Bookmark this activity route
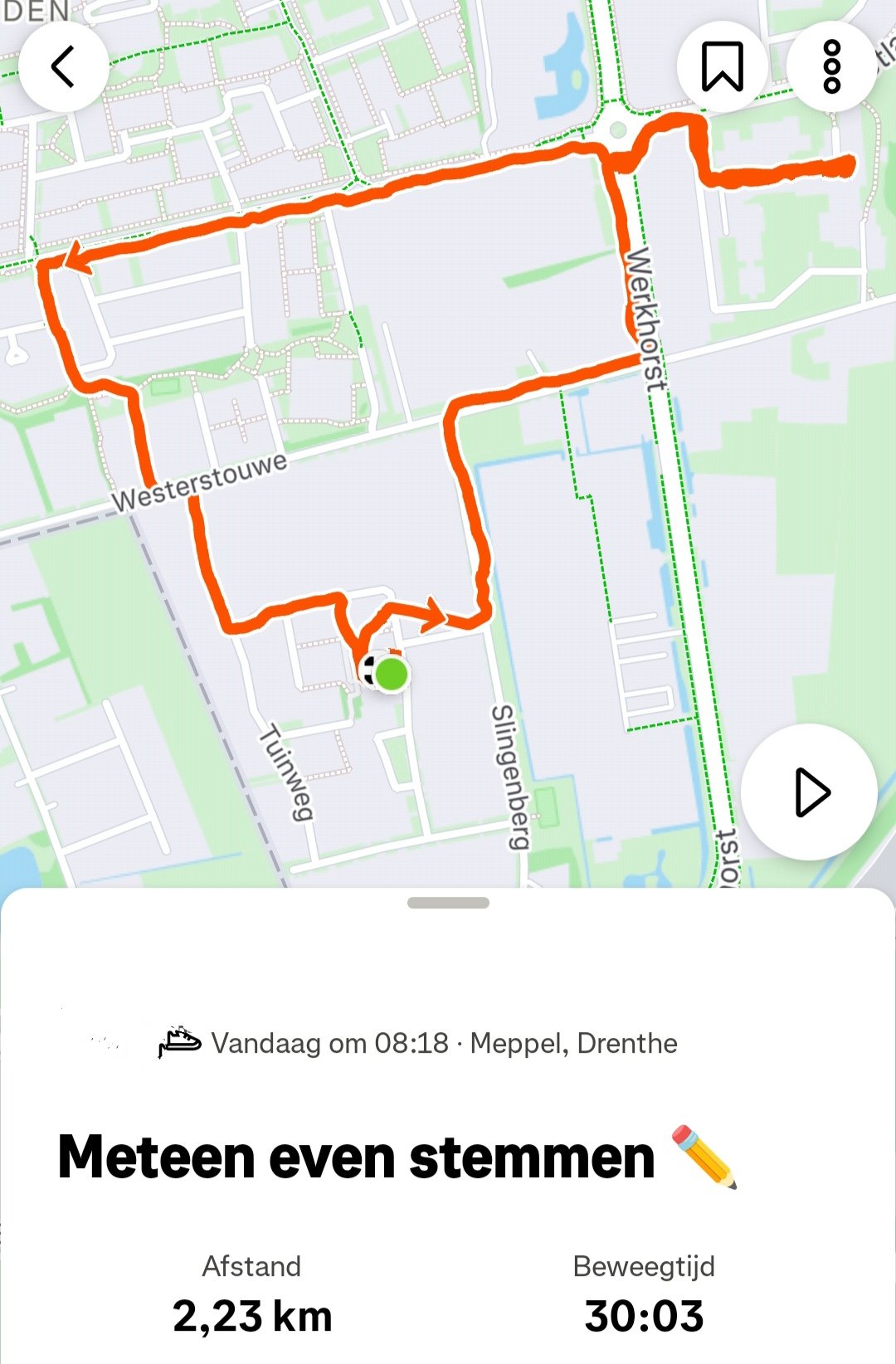The height and width of the screenshot is (1364, 896). pyautogui.click(x=723, y=66)
